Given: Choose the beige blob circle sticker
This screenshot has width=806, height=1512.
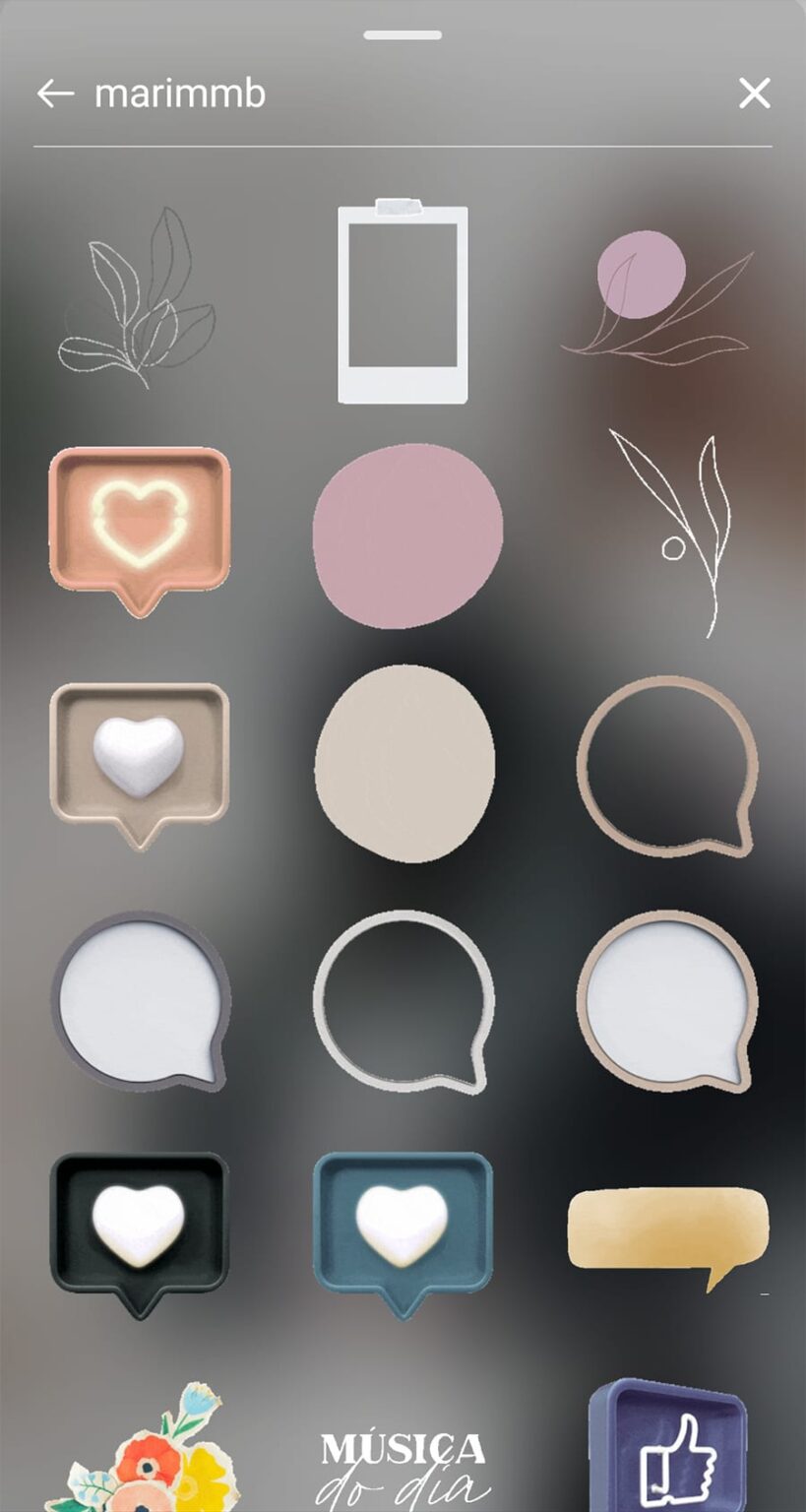Looking at the screenshot, I should [404, 761].
